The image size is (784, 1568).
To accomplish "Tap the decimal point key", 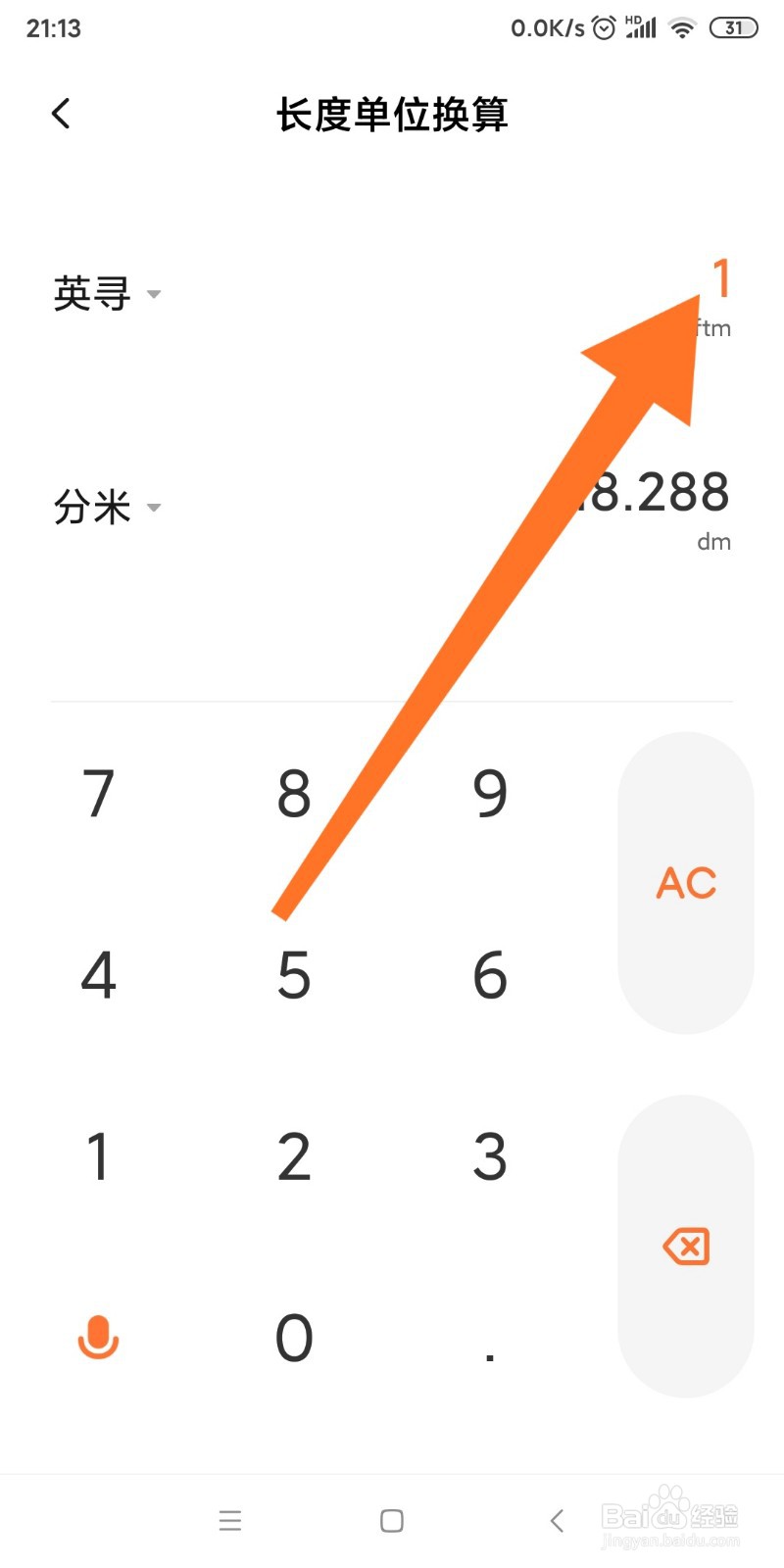I will point(490,1352).
